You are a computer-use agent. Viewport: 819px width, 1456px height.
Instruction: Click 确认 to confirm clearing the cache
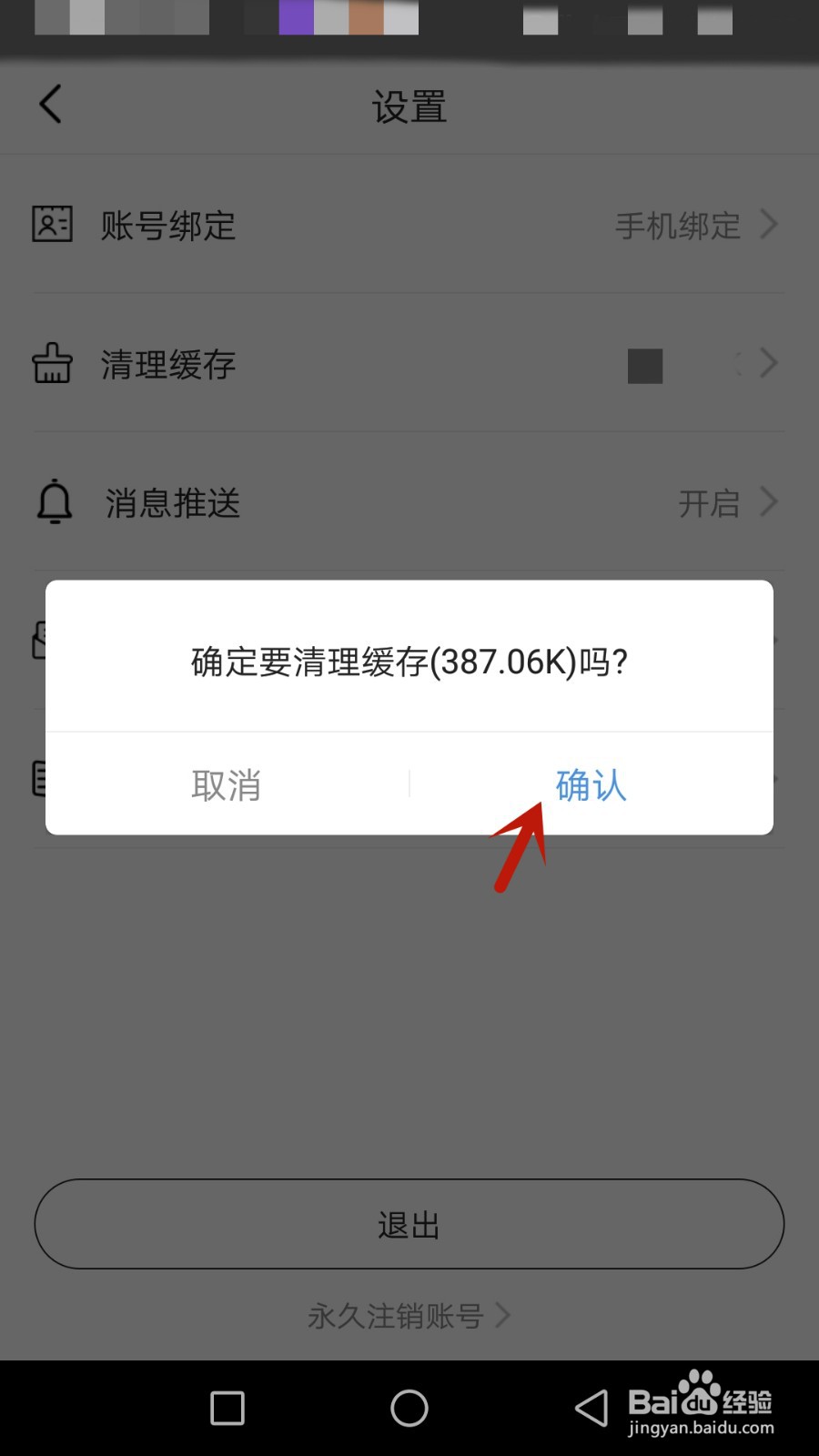click(x=591, y=784)
